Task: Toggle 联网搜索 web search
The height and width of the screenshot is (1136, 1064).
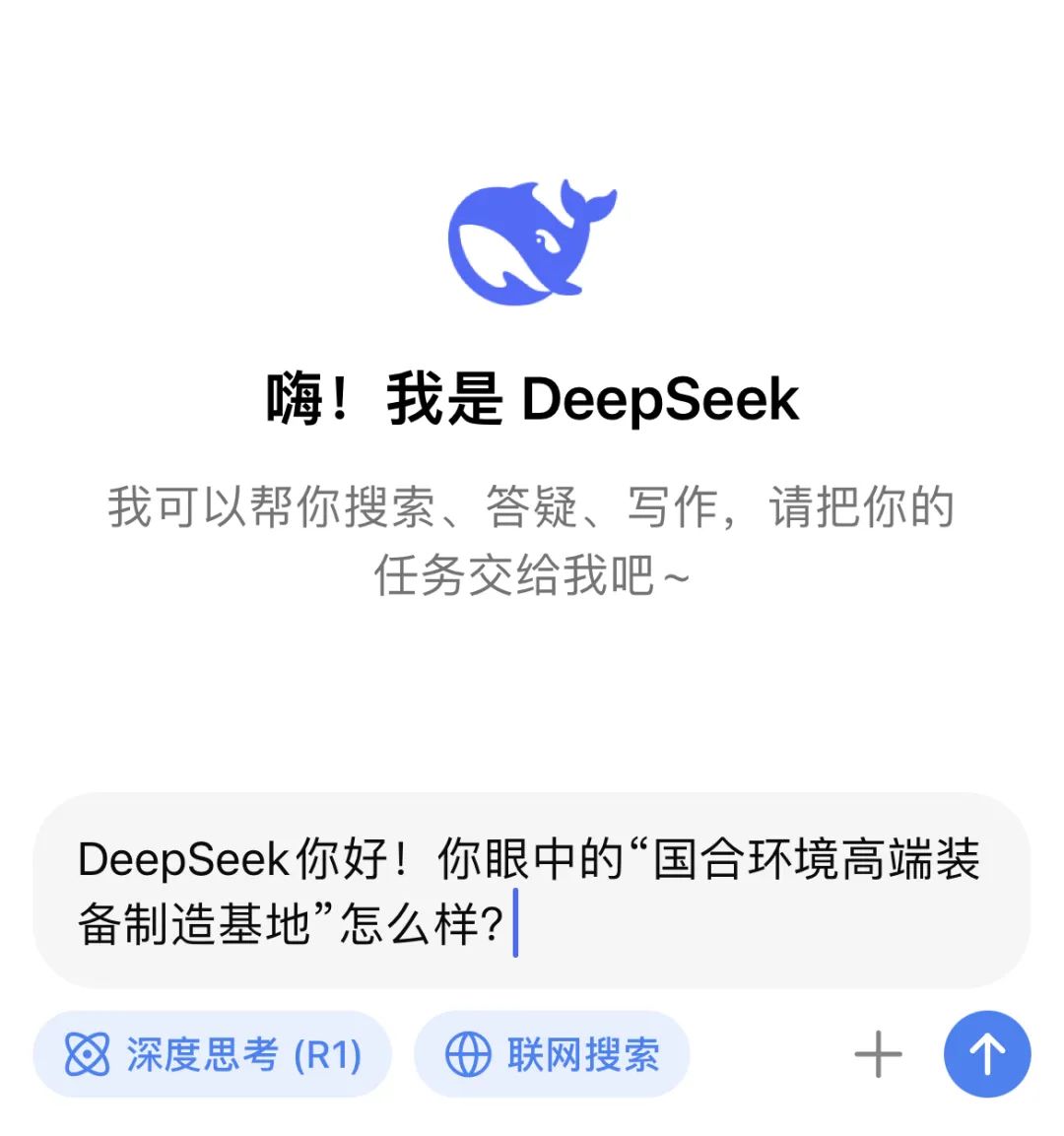Action: (552, 1055)
